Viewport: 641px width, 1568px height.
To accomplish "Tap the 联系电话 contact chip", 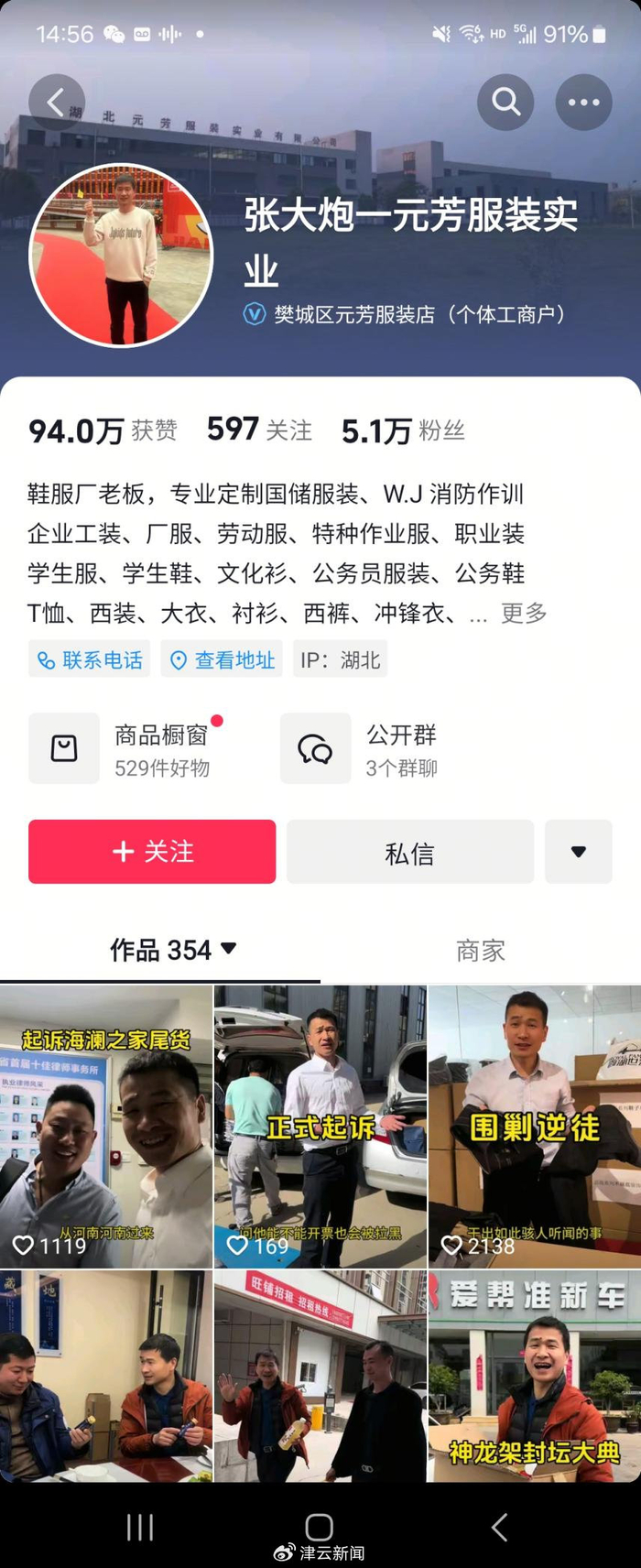I will pyautogui.click(x=89, y=659).
